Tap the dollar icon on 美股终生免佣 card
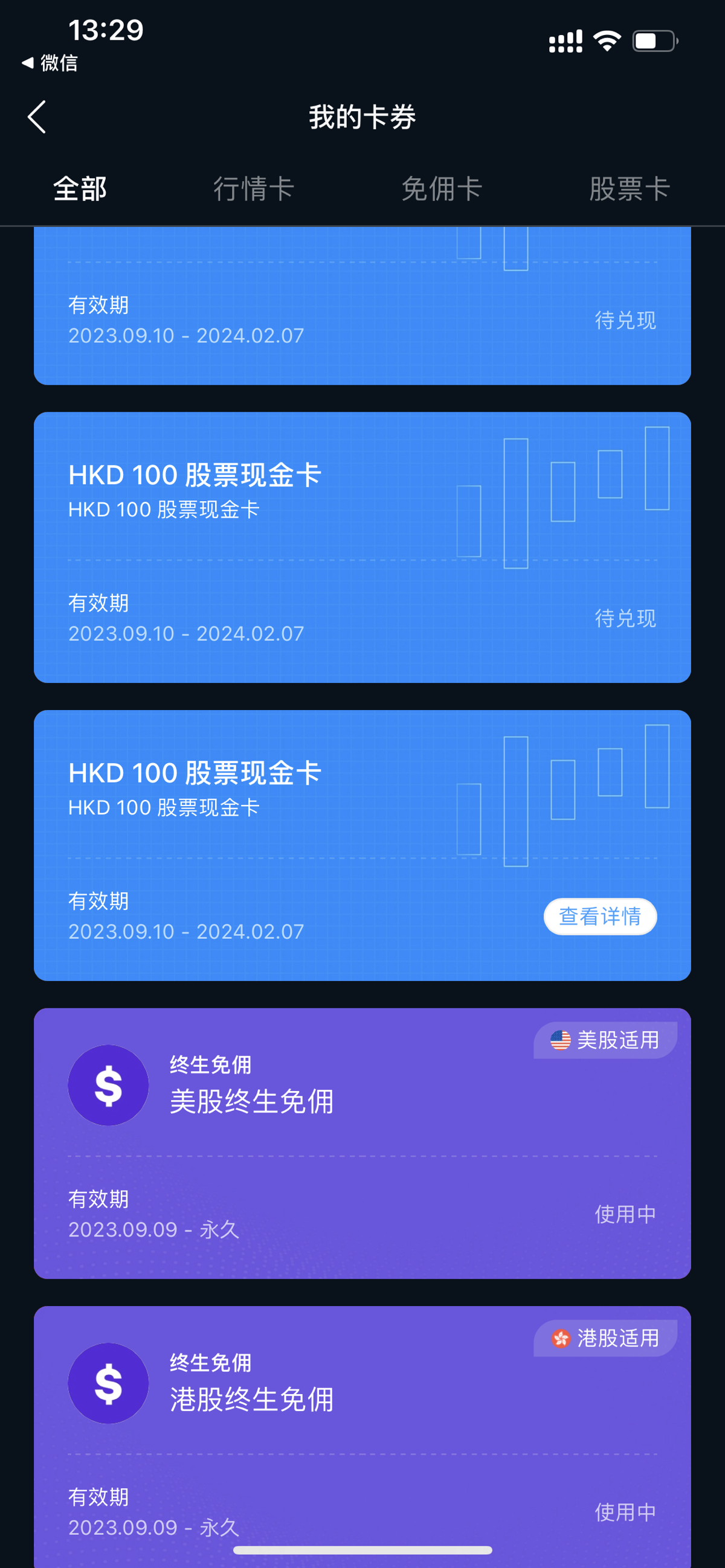Screen dimensions: 725x1568 108,1086
